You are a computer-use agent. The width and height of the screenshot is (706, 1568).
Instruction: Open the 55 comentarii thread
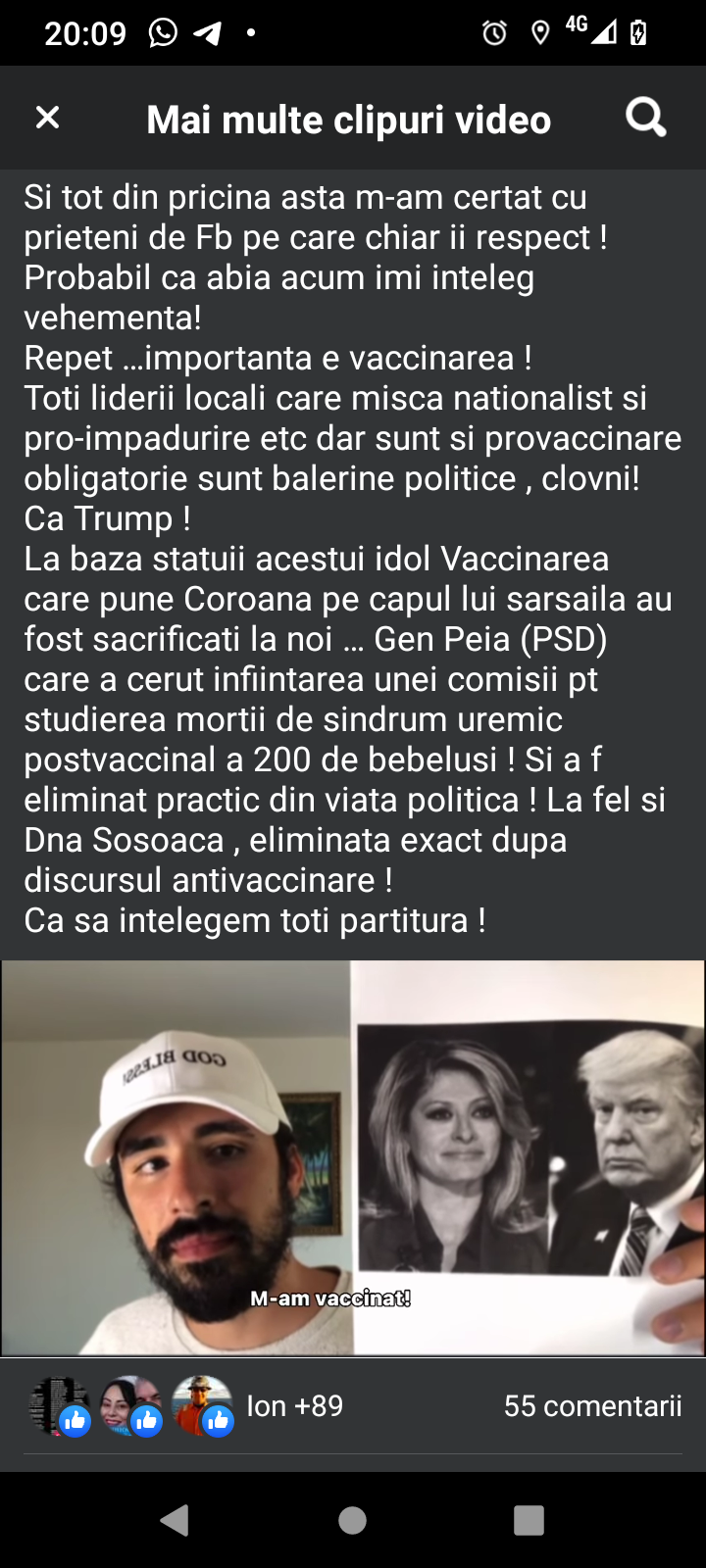(592, 1406)
